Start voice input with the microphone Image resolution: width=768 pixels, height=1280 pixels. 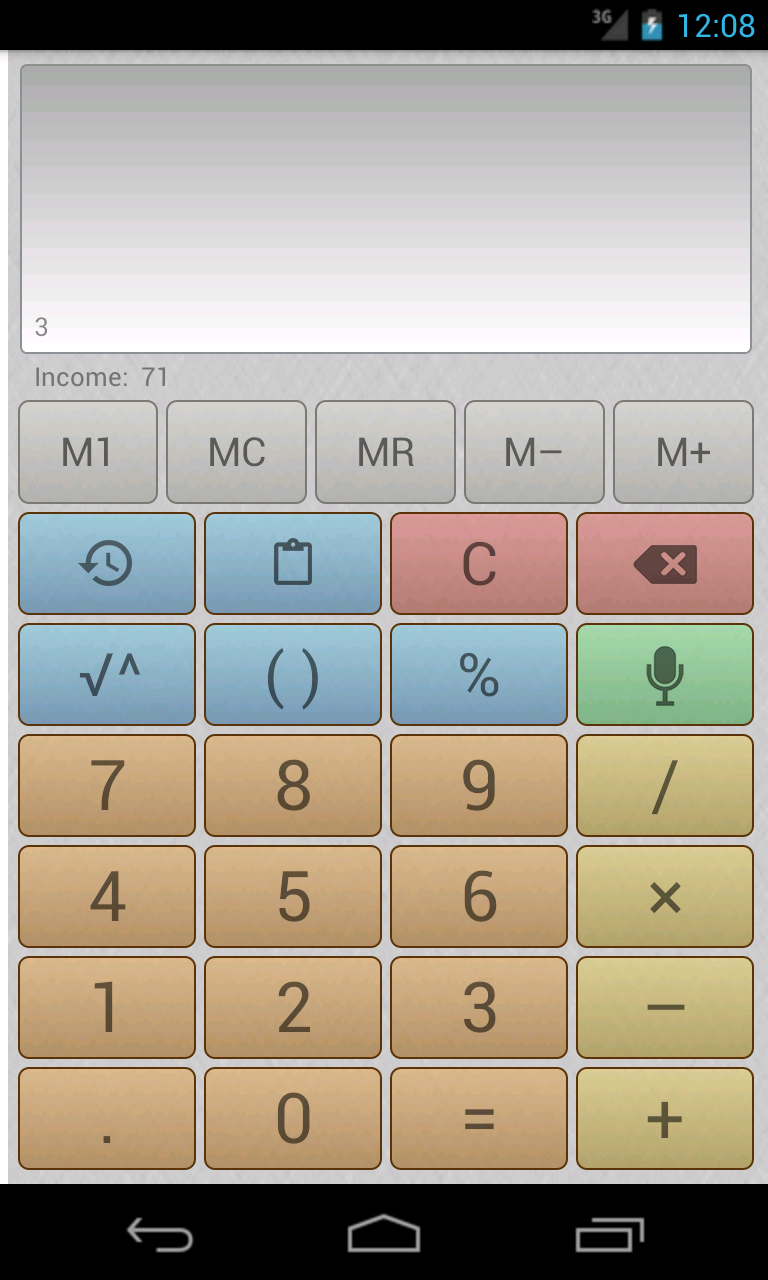pyautogui.click(x=665, y=675)
